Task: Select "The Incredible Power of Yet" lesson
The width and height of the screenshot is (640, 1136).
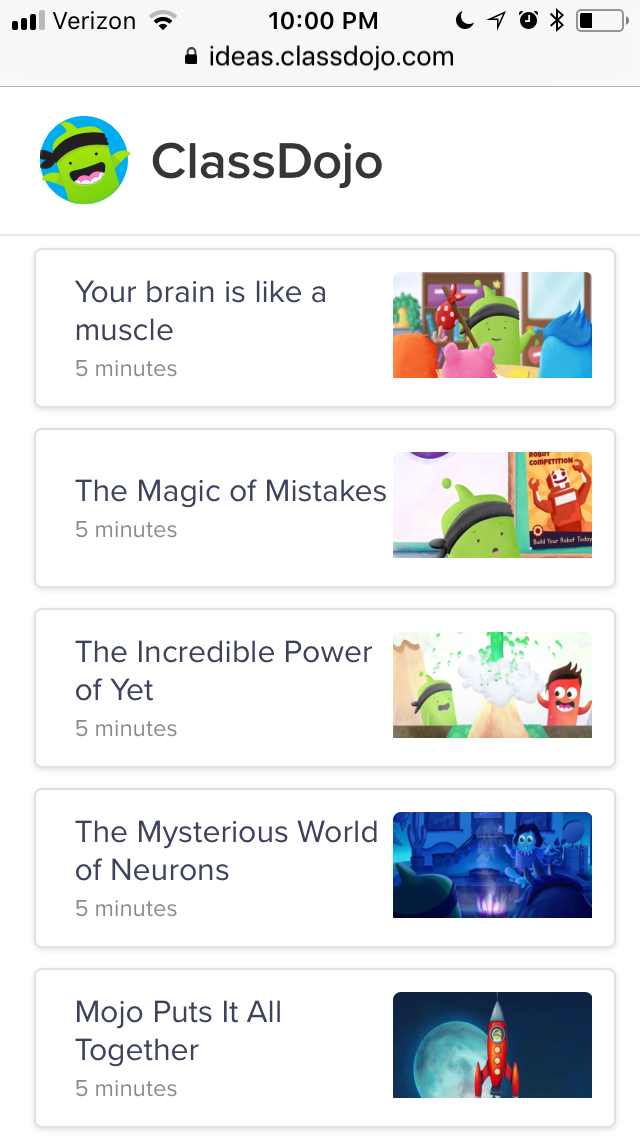Action: [324, 687]
